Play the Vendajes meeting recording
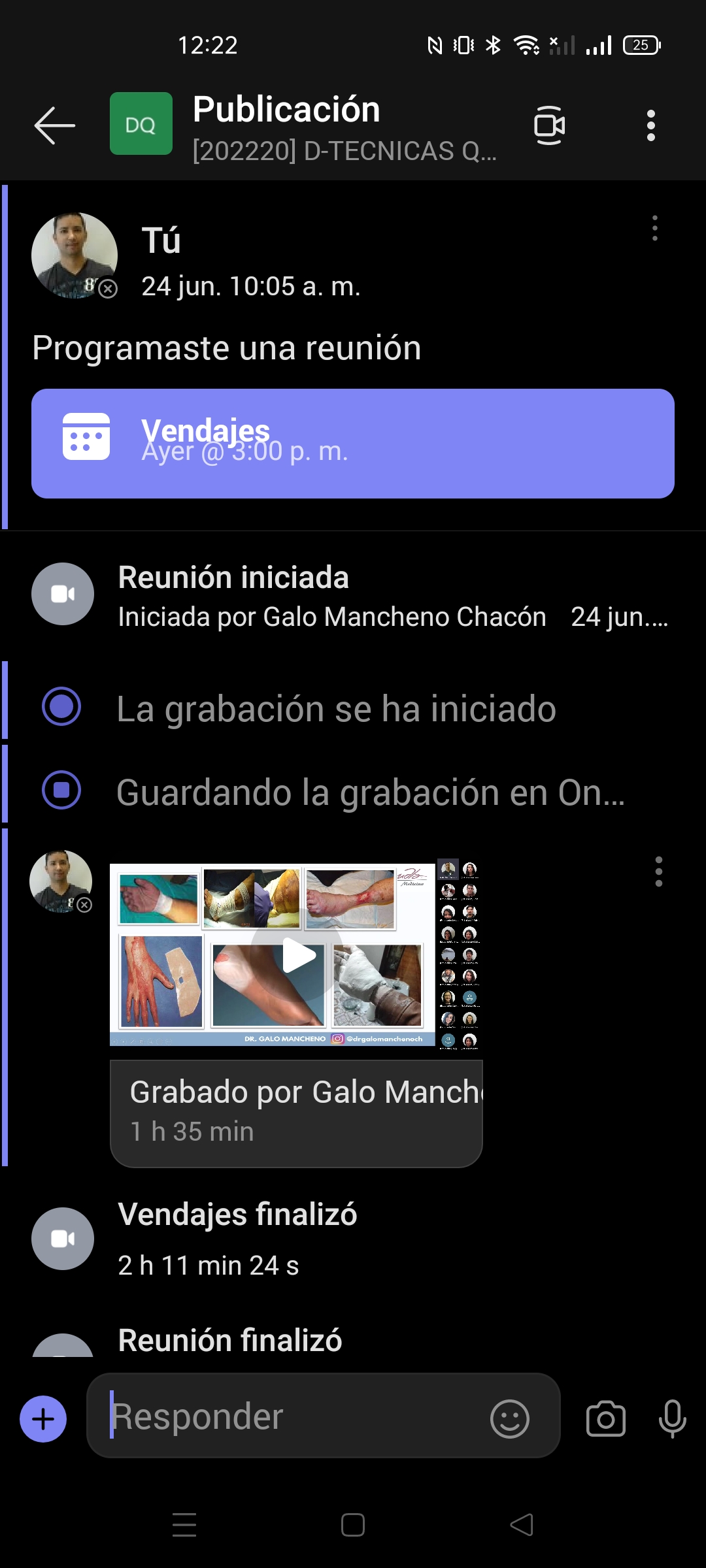 point(299,956)
